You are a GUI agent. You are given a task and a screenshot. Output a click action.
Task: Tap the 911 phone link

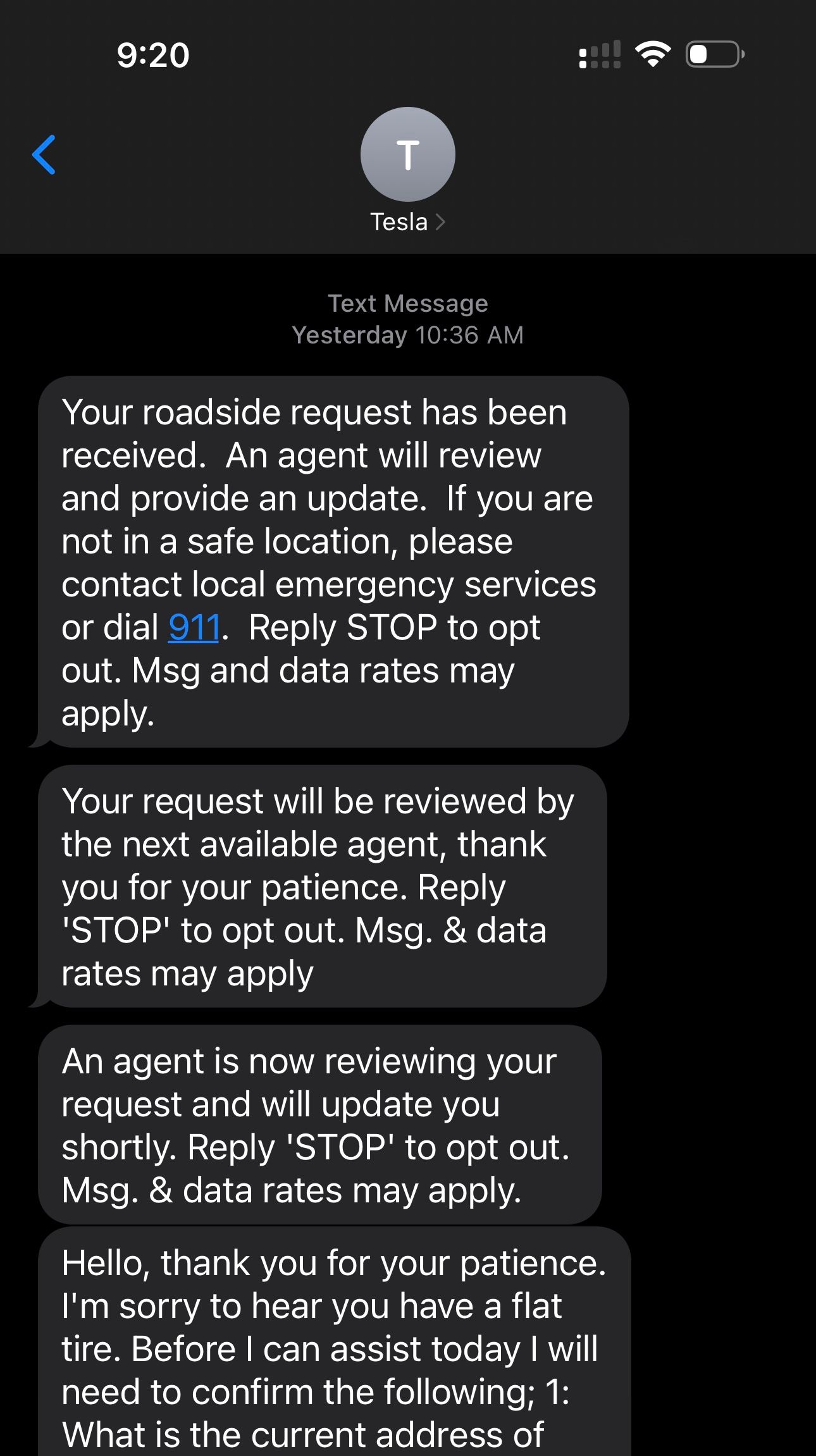[194, 627]
